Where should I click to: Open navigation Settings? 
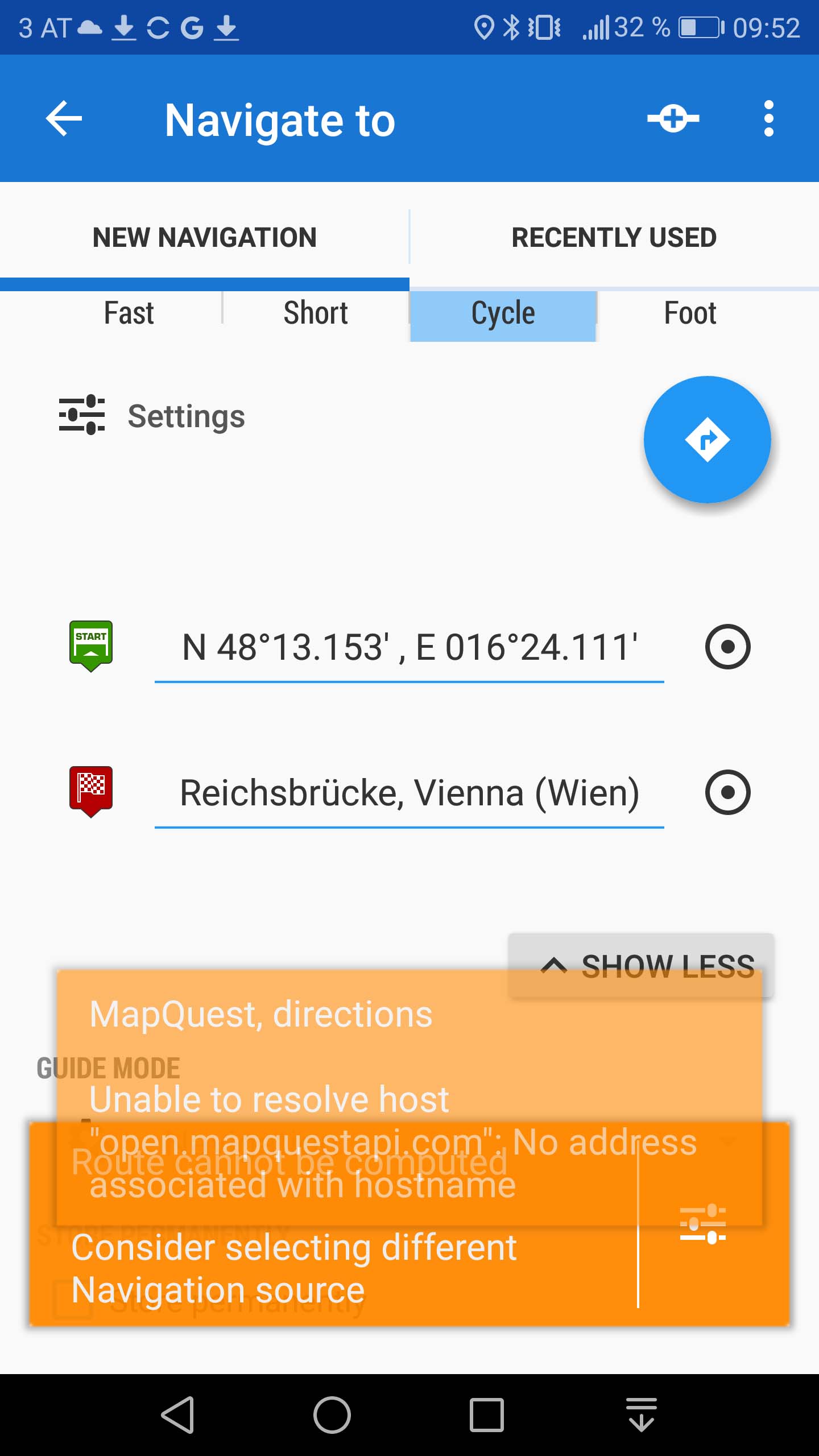pos(152,416)
